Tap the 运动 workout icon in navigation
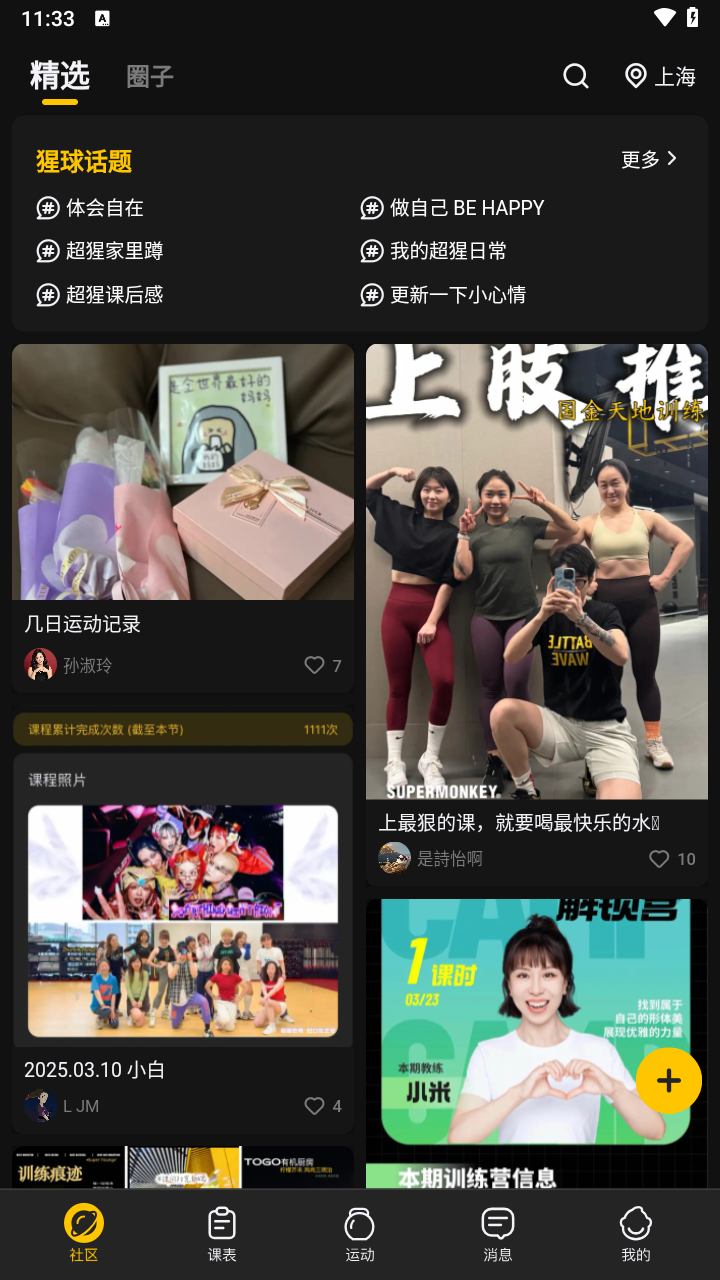720x1280 pixels. tap(360, 1222)
